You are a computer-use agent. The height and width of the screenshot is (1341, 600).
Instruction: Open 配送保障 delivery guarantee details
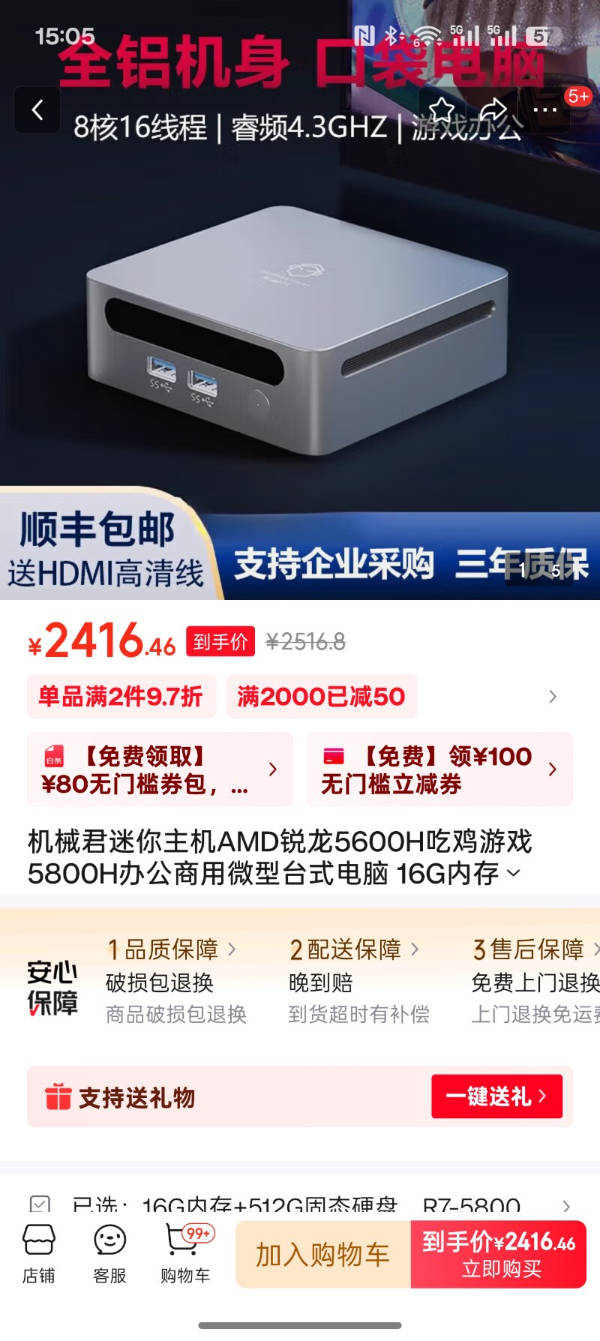[x=355, y=949]
